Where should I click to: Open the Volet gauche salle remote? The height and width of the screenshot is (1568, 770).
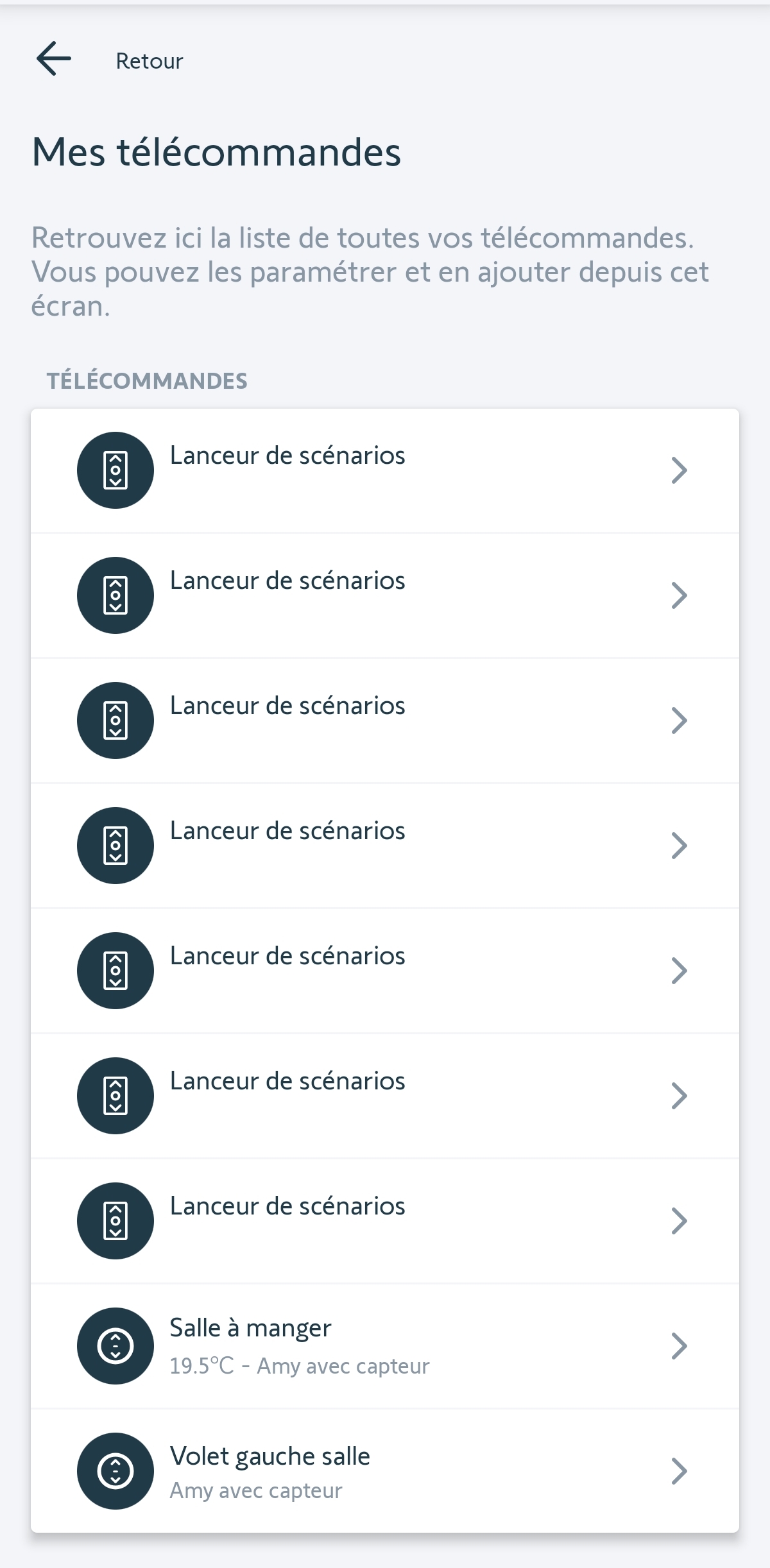coord(384,1470)
